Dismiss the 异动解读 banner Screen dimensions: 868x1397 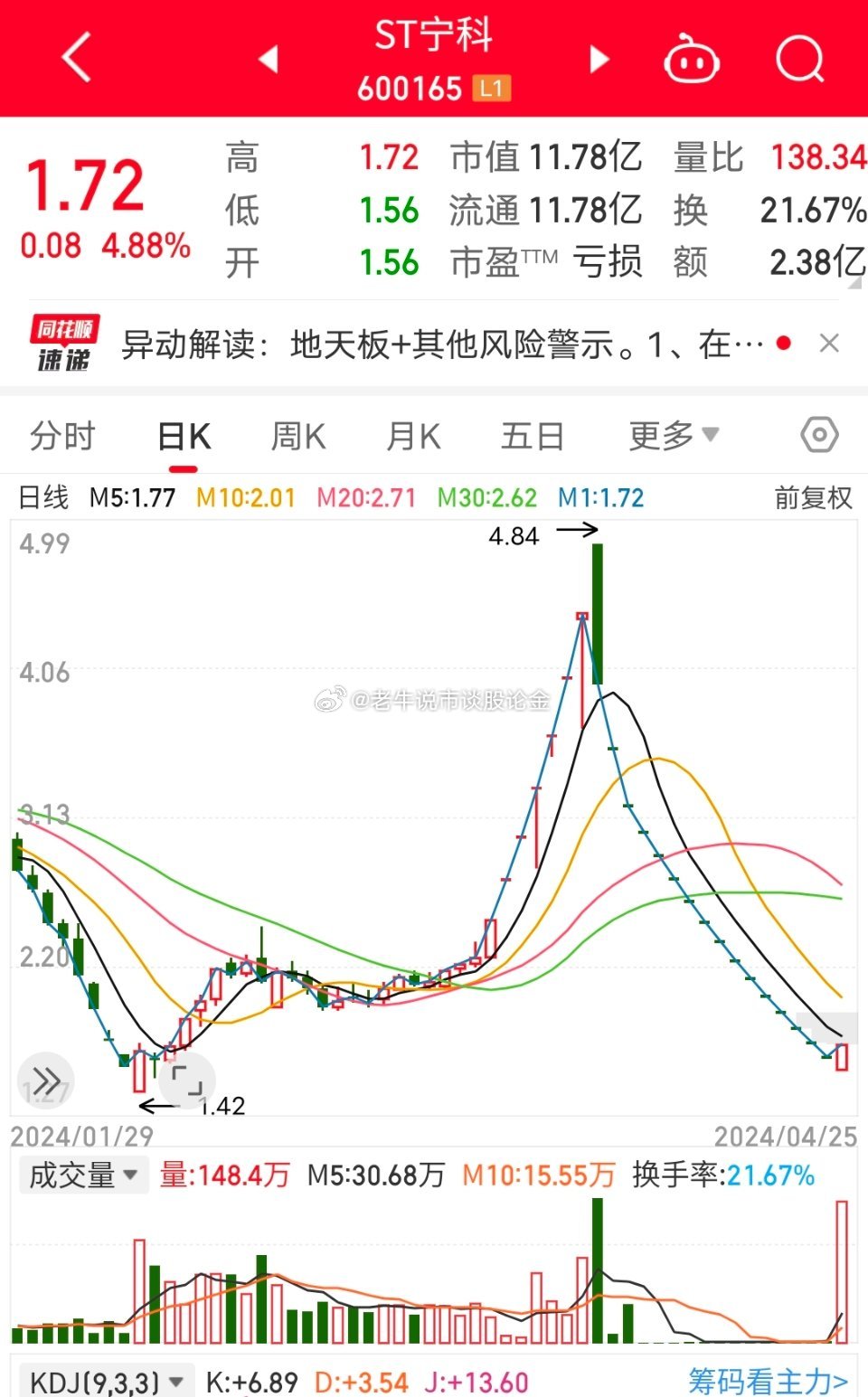(829, 344)
